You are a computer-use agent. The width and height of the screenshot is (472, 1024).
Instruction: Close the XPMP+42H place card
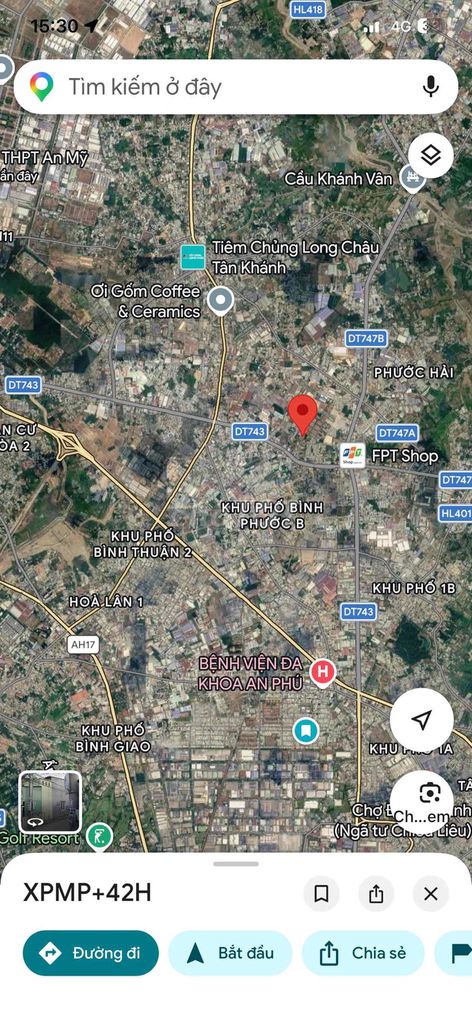coord(431,894)
